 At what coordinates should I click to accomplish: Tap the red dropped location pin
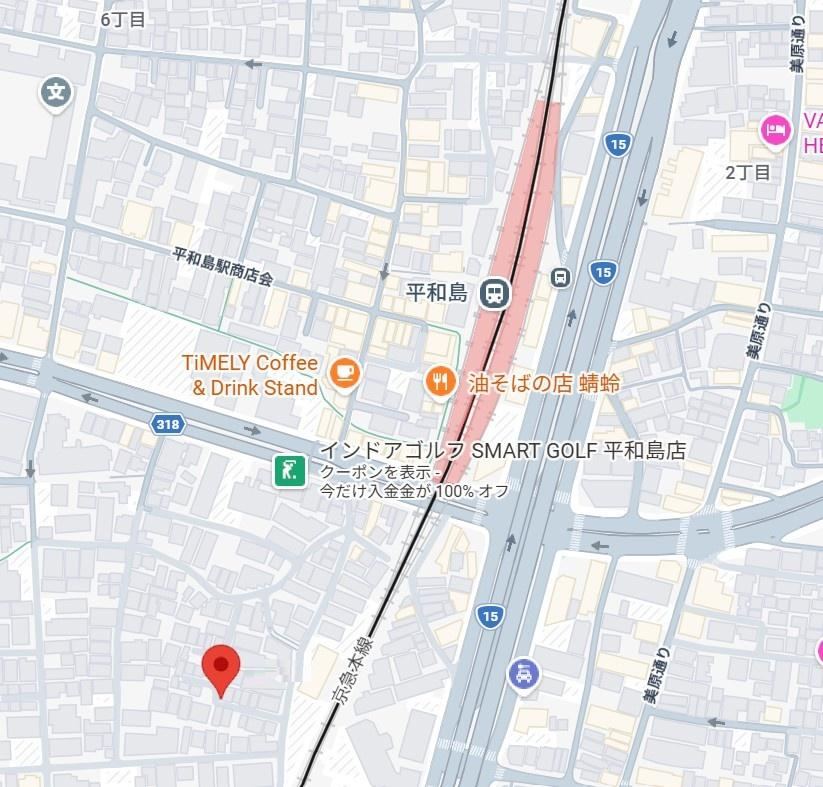pyautogui.click(x=220, y=668)
